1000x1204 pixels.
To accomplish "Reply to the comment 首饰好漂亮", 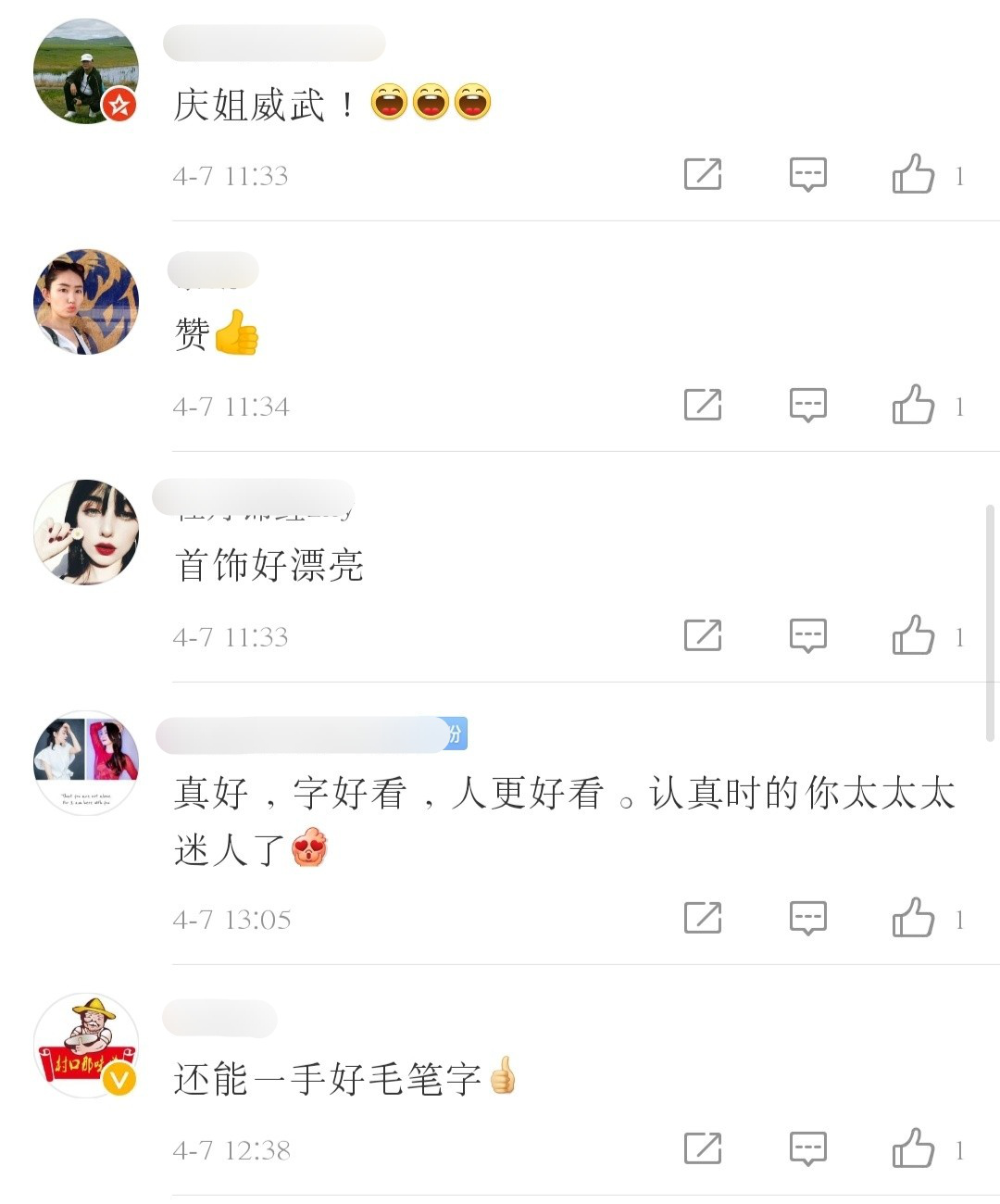I will pyautogui.click(x=807, y=635).
